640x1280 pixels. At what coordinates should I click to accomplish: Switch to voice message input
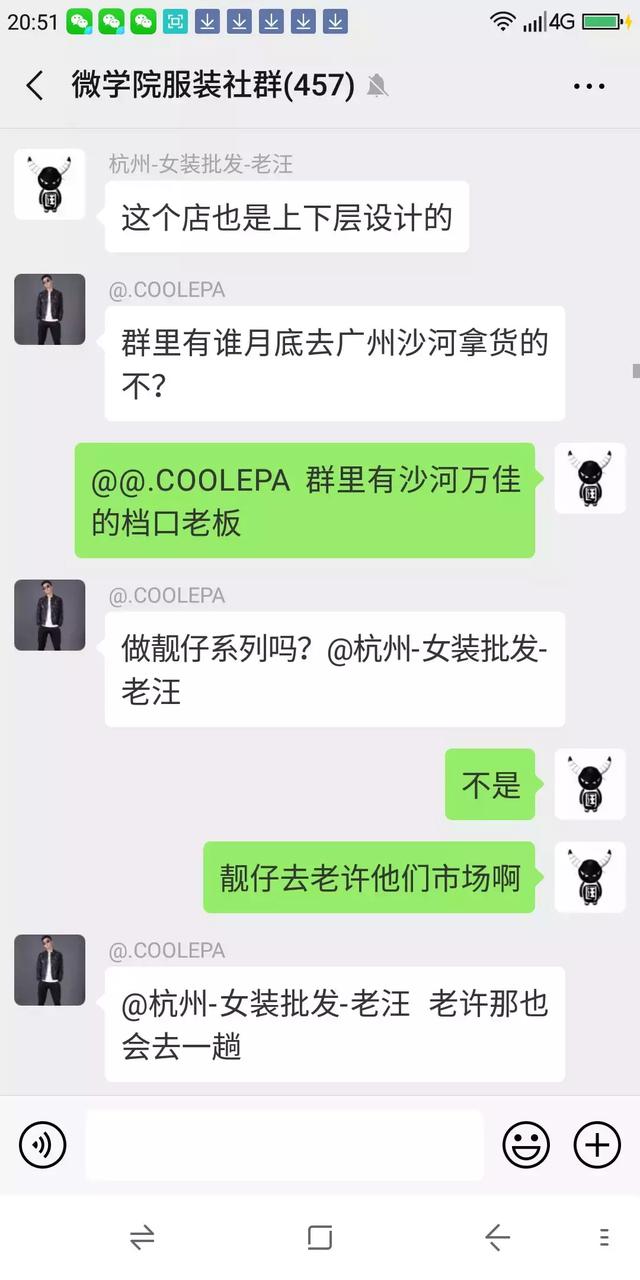point(43,1145)
